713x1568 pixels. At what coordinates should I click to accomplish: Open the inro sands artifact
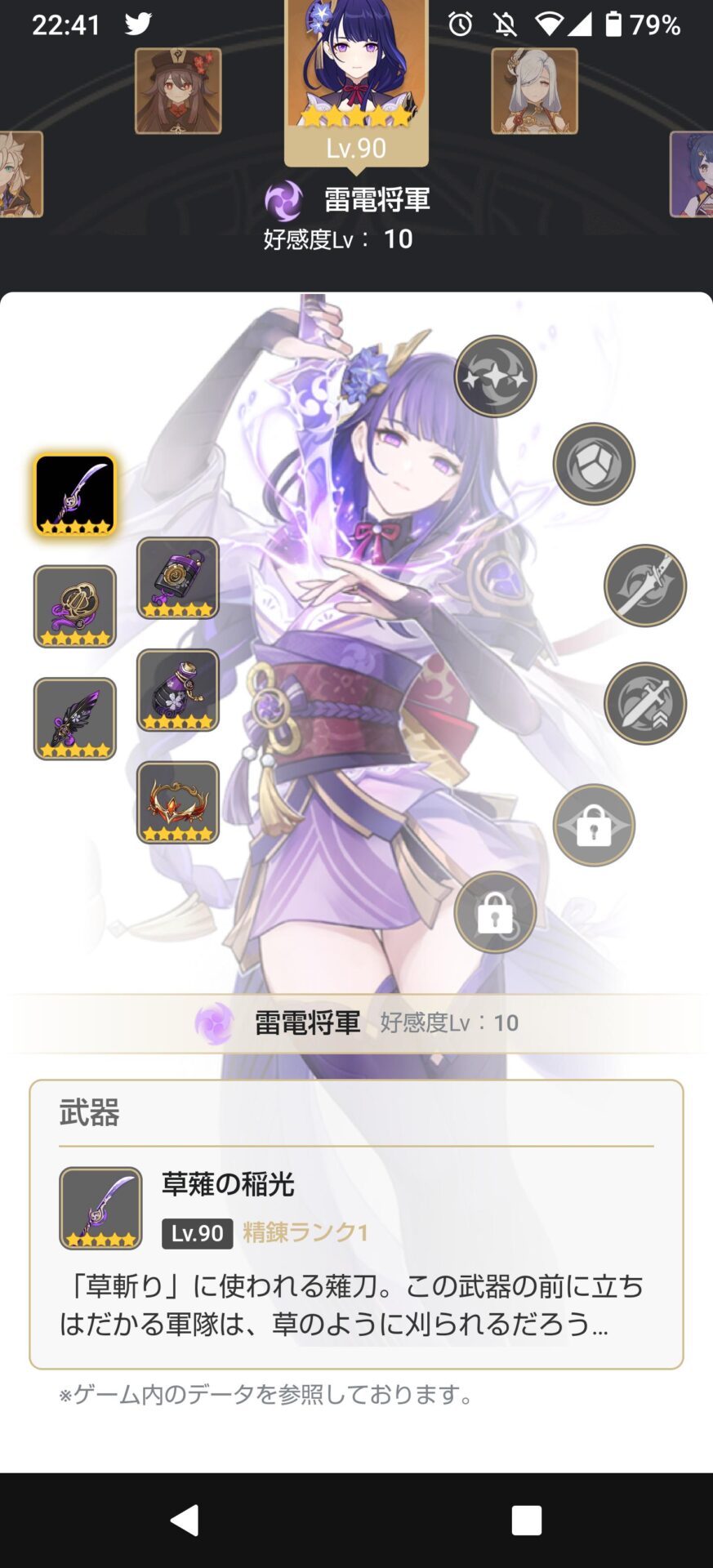[x=178, y=578]
